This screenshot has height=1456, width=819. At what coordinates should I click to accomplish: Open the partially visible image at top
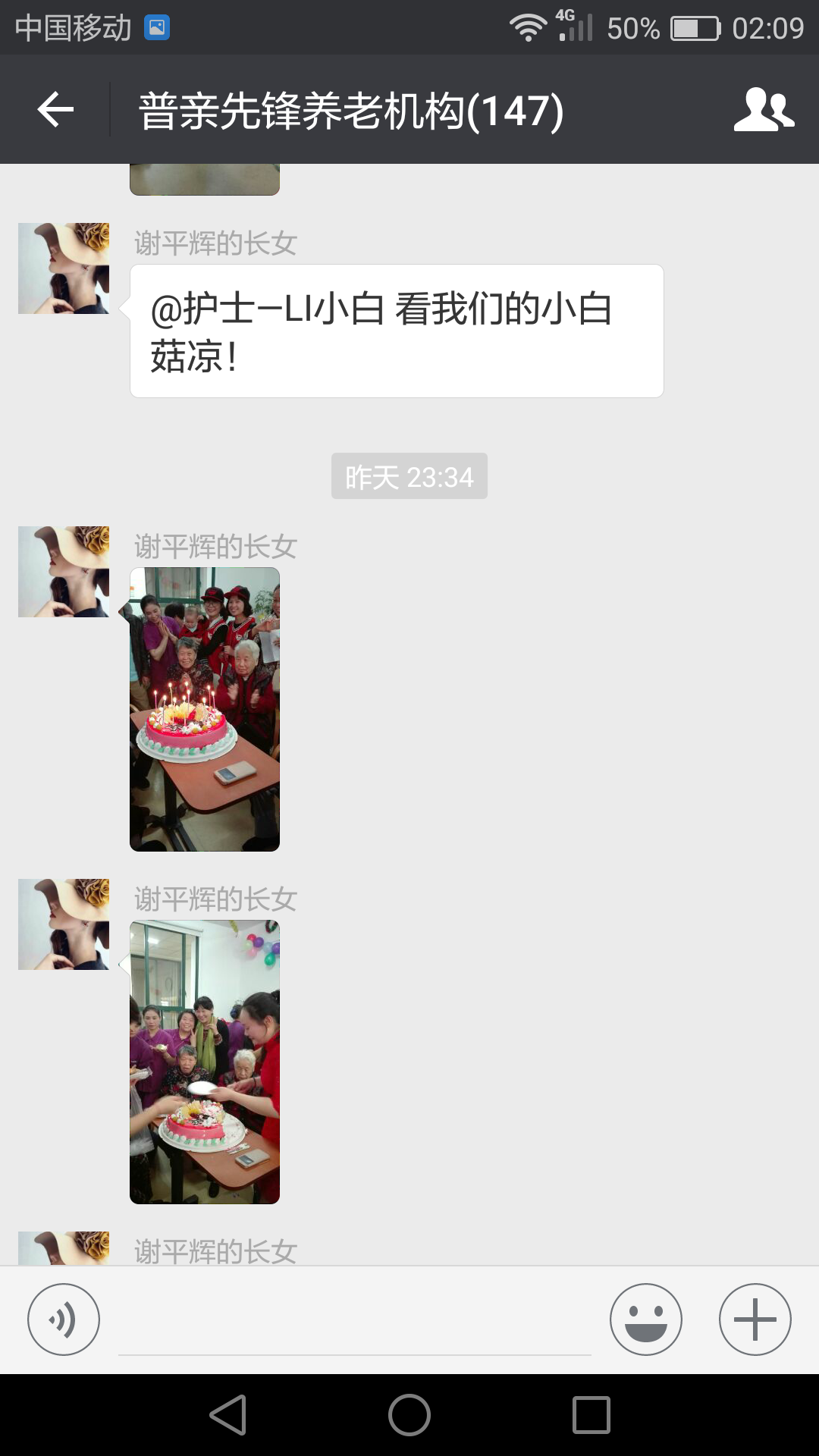(205, 180)
